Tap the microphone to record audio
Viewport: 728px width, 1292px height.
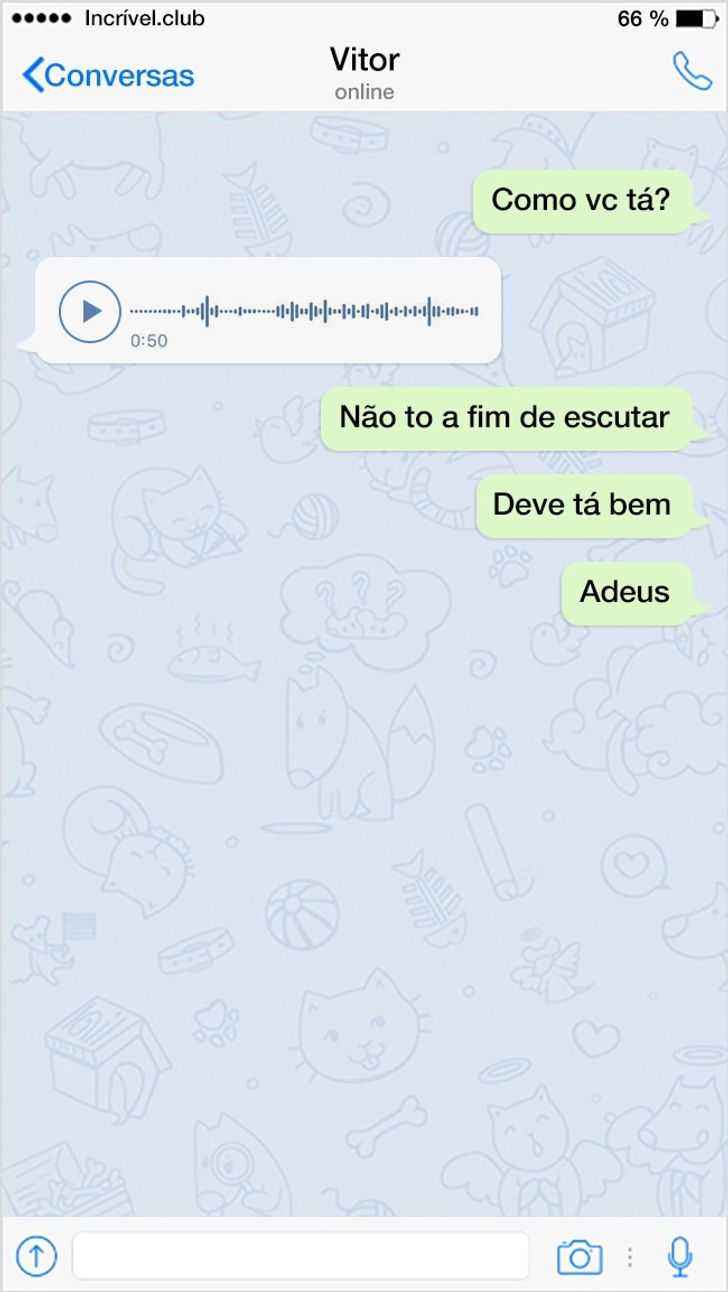pyautogui.click(x=680, y=1256)
